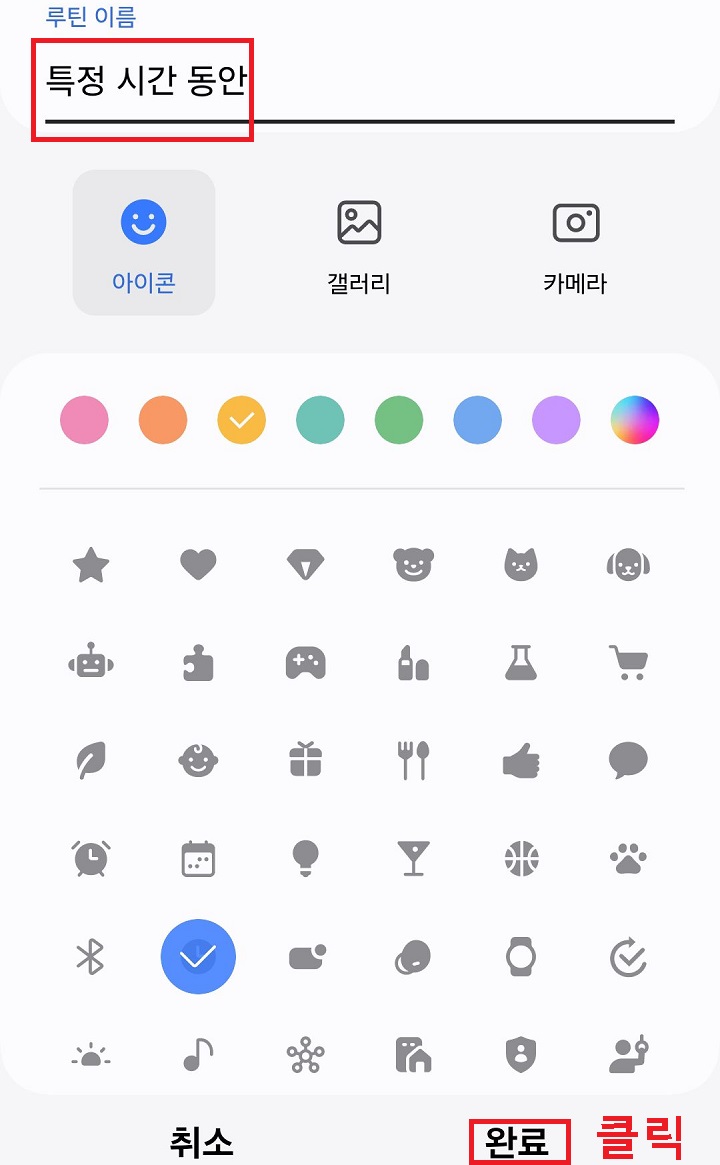Image resolution: width=720 pixels, height=1165 pixels.
Task: Pick the gift box icon
Action: click(x=305, y=759)
